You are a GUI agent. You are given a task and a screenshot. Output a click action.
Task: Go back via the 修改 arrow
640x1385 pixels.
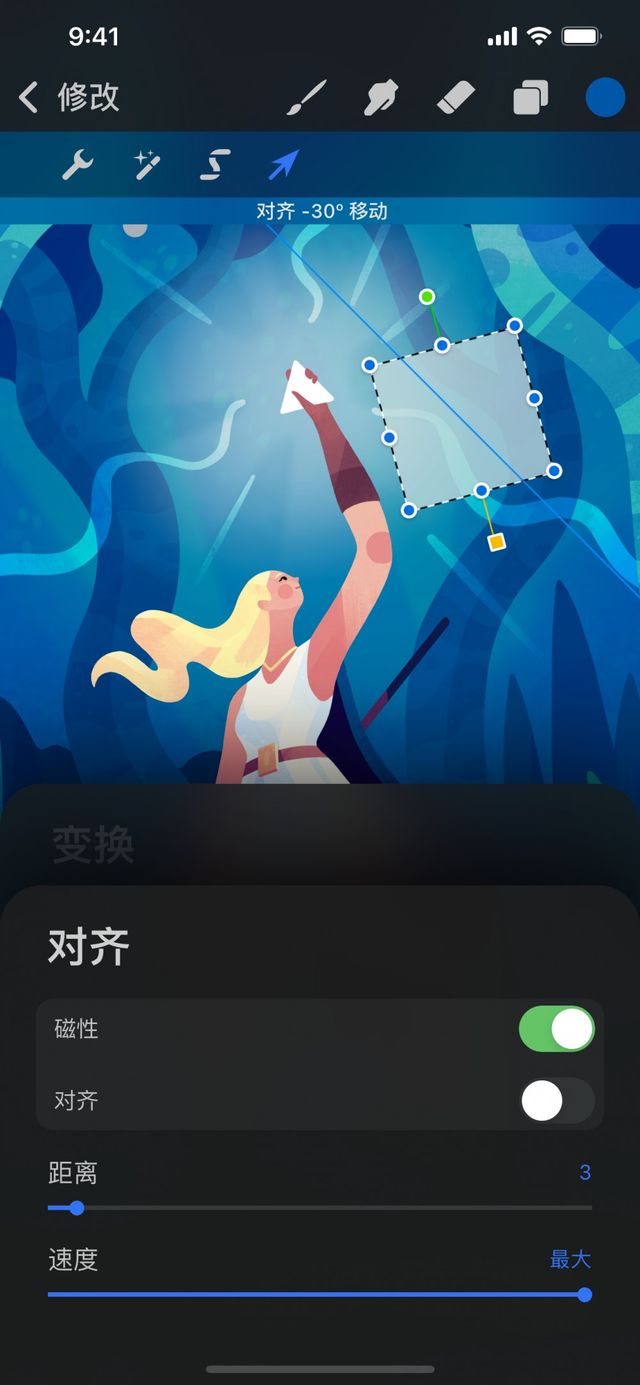point(30,97)
